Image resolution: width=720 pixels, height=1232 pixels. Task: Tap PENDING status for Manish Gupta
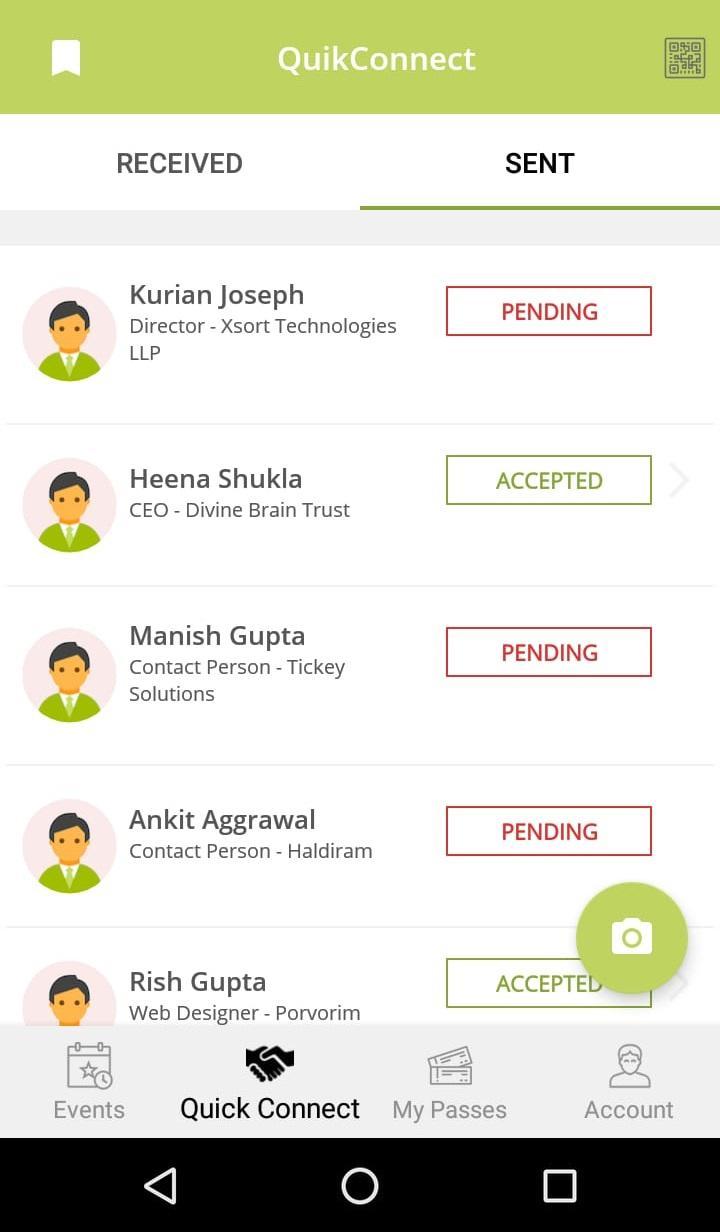(548, 652)
